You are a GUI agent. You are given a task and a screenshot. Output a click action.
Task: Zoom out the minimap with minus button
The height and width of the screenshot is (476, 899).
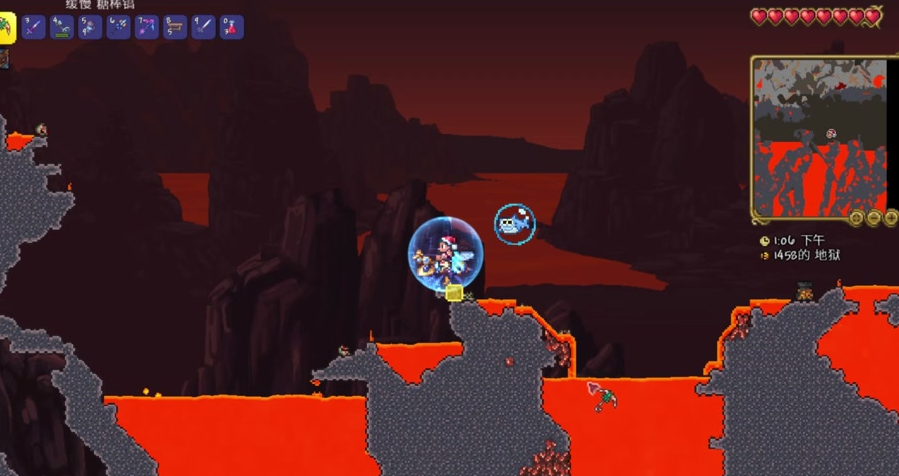tap(874, 218)
